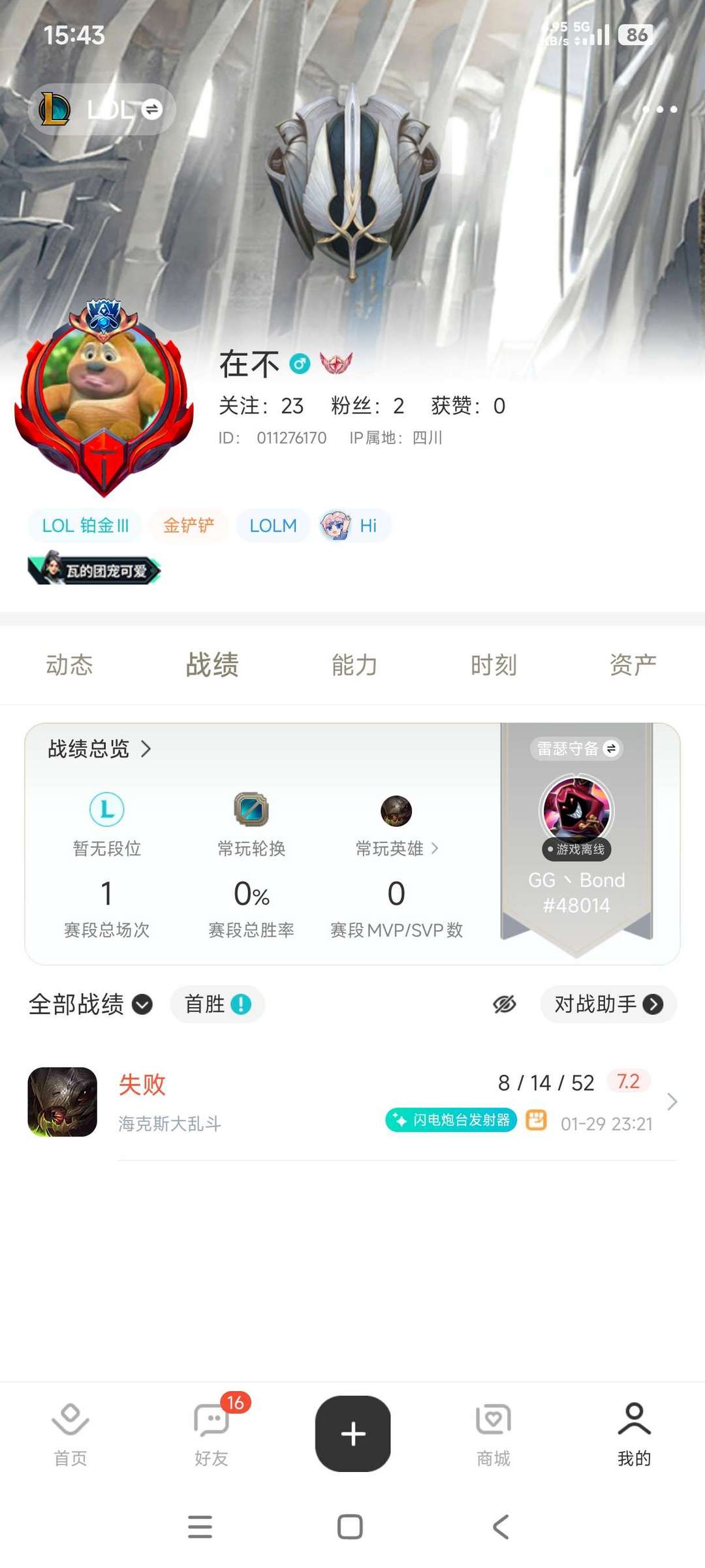Viewport: 705px width, 1568px height.
Task: Expand the 对战助手 battle assistant
Action: pos(607,1004)
